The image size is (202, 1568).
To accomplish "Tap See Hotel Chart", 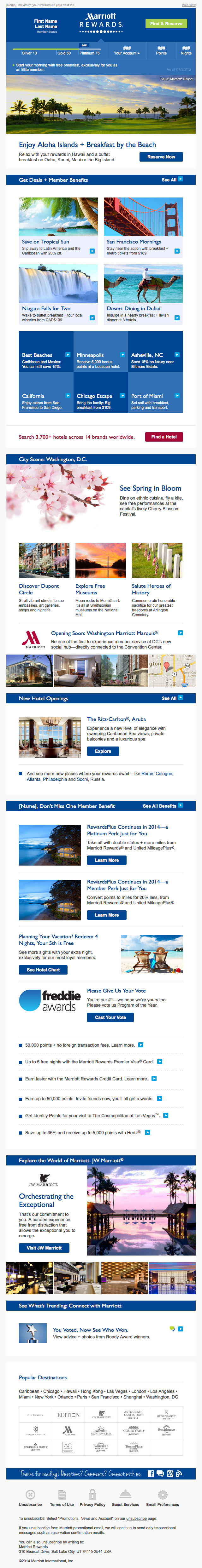I will (43, 970).
